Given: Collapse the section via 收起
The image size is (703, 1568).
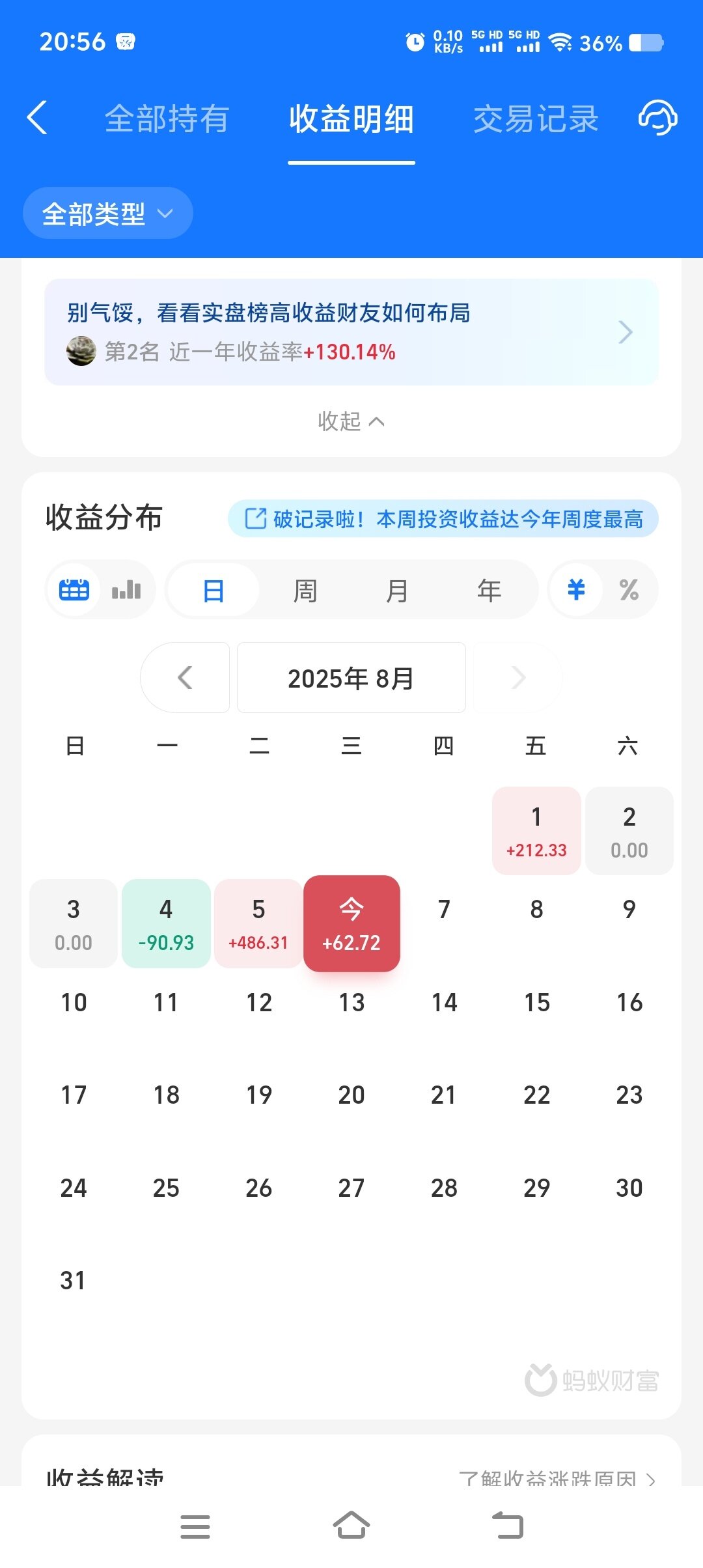Looking at the screenshot, I should pyautogui.click(x=351, y=421).
